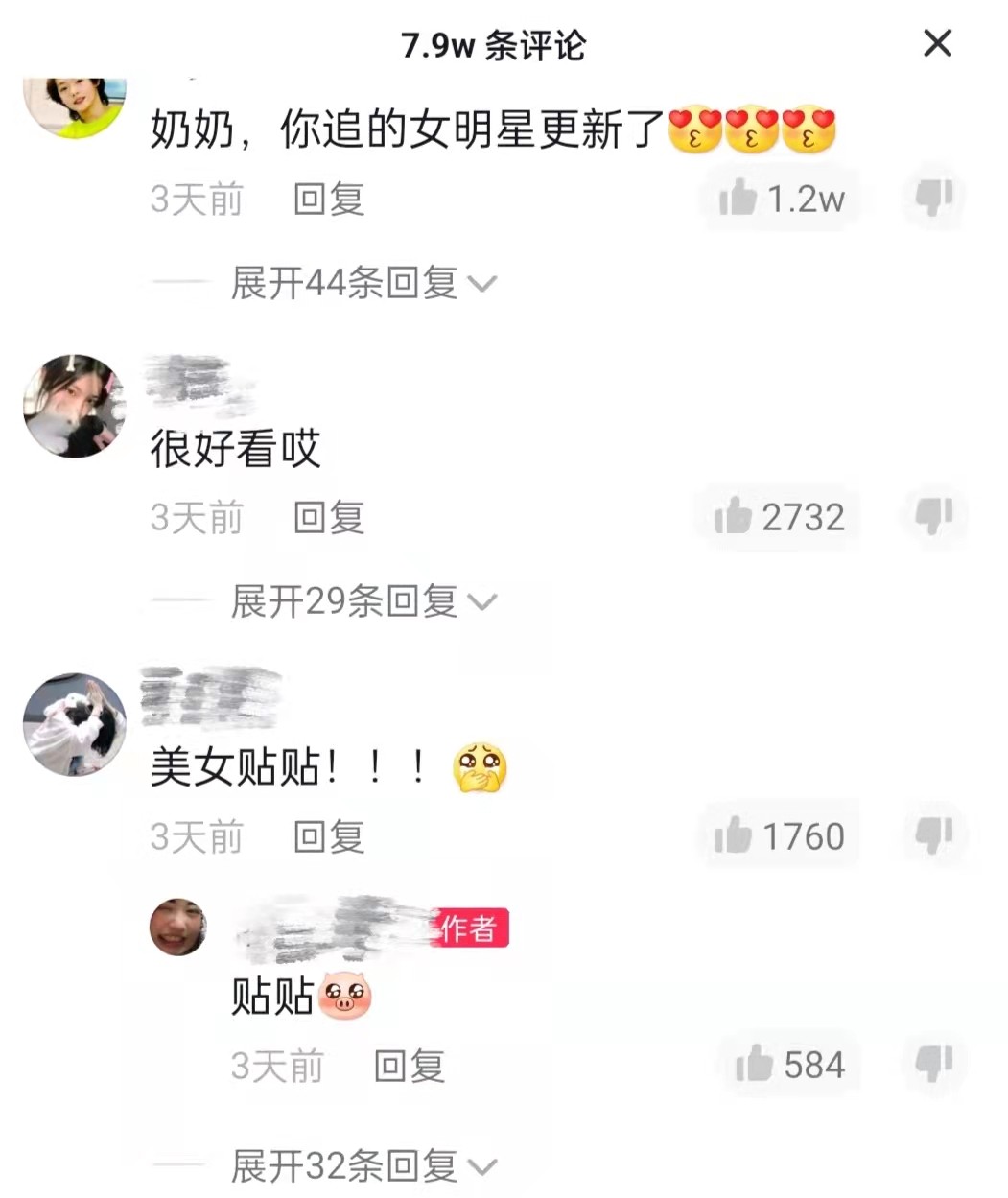Viewport: 1008px width, 1198px height.
Task: Close the comments panel
Action: (x=937, y=44)
